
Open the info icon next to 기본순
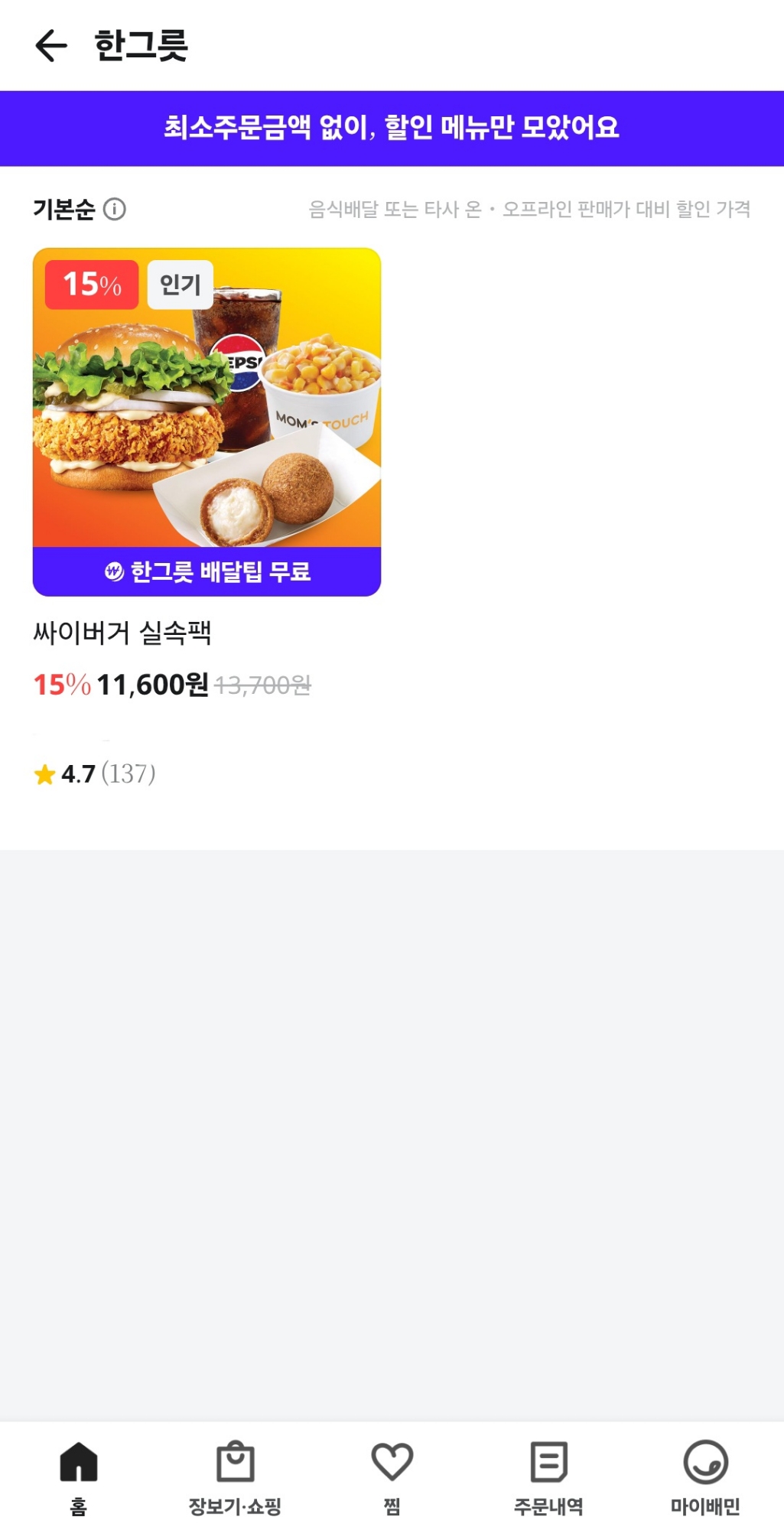pyautogui.click(x=115, y=209)
